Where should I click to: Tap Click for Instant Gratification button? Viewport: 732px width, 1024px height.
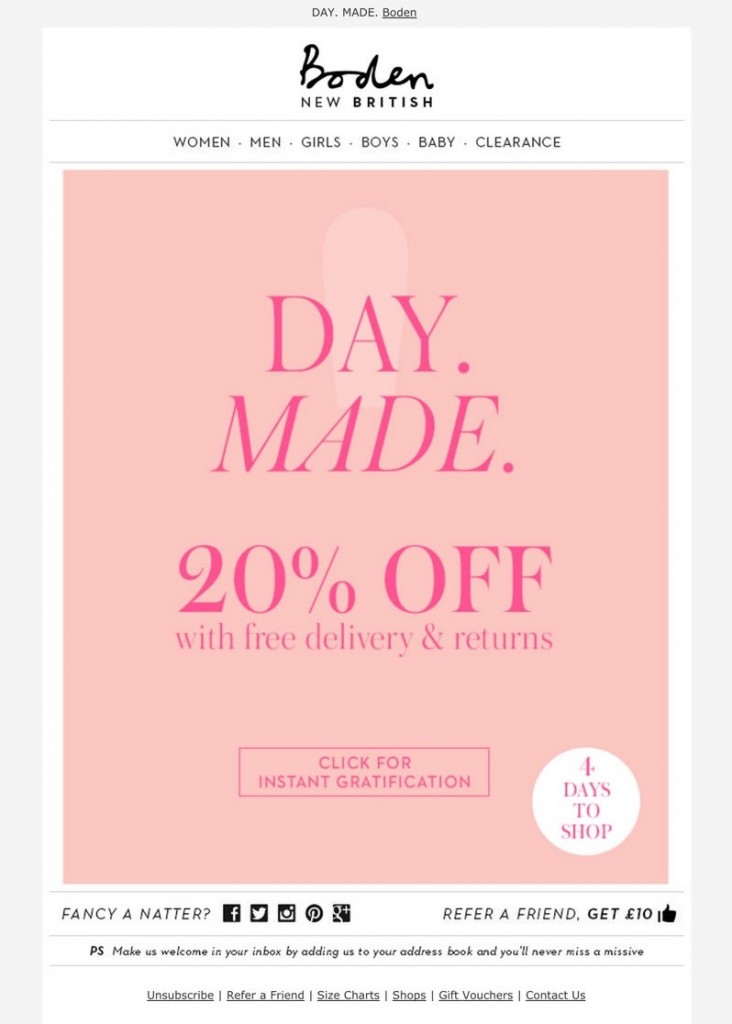coord(364,772)
